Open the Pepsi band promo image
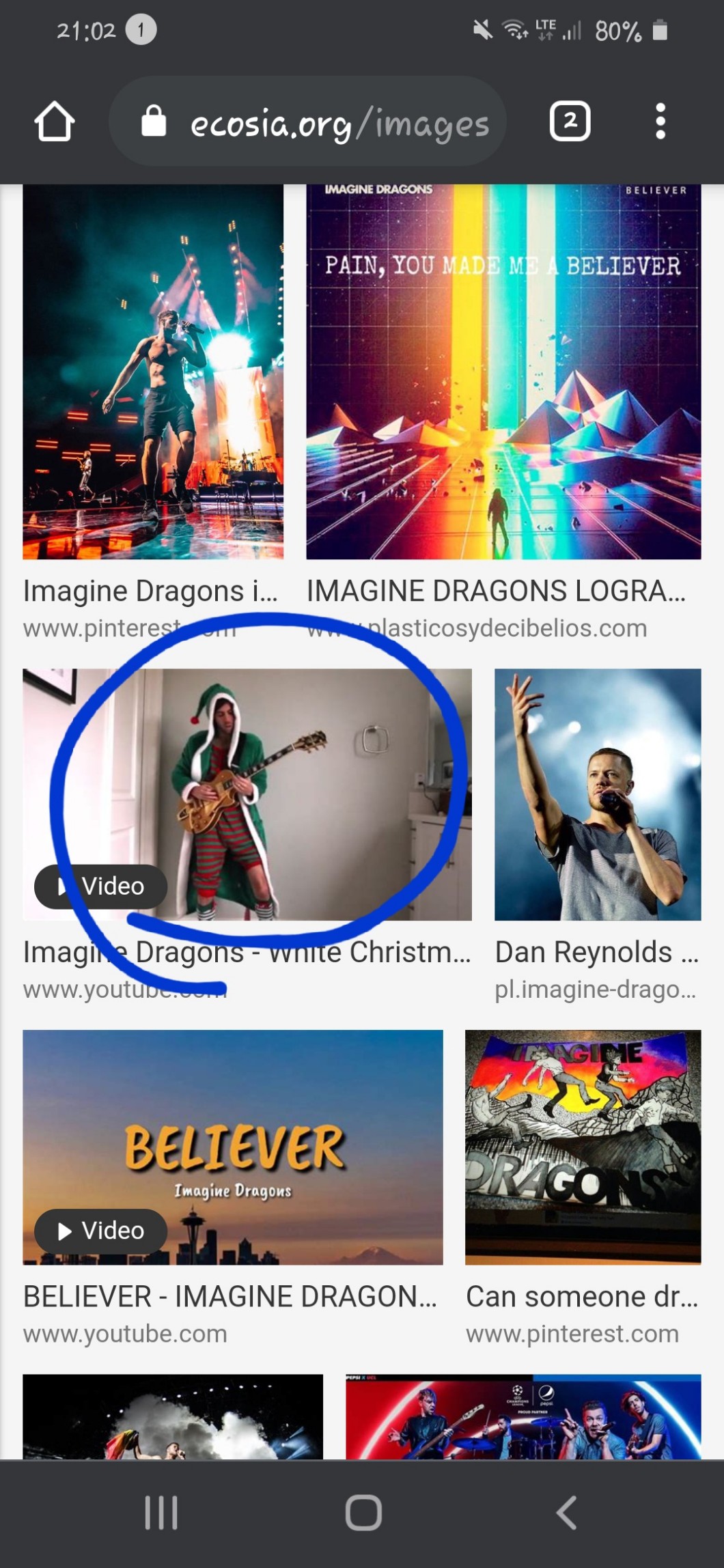Viewport: 724px width, 1568px height. (x=523, y=1416)
